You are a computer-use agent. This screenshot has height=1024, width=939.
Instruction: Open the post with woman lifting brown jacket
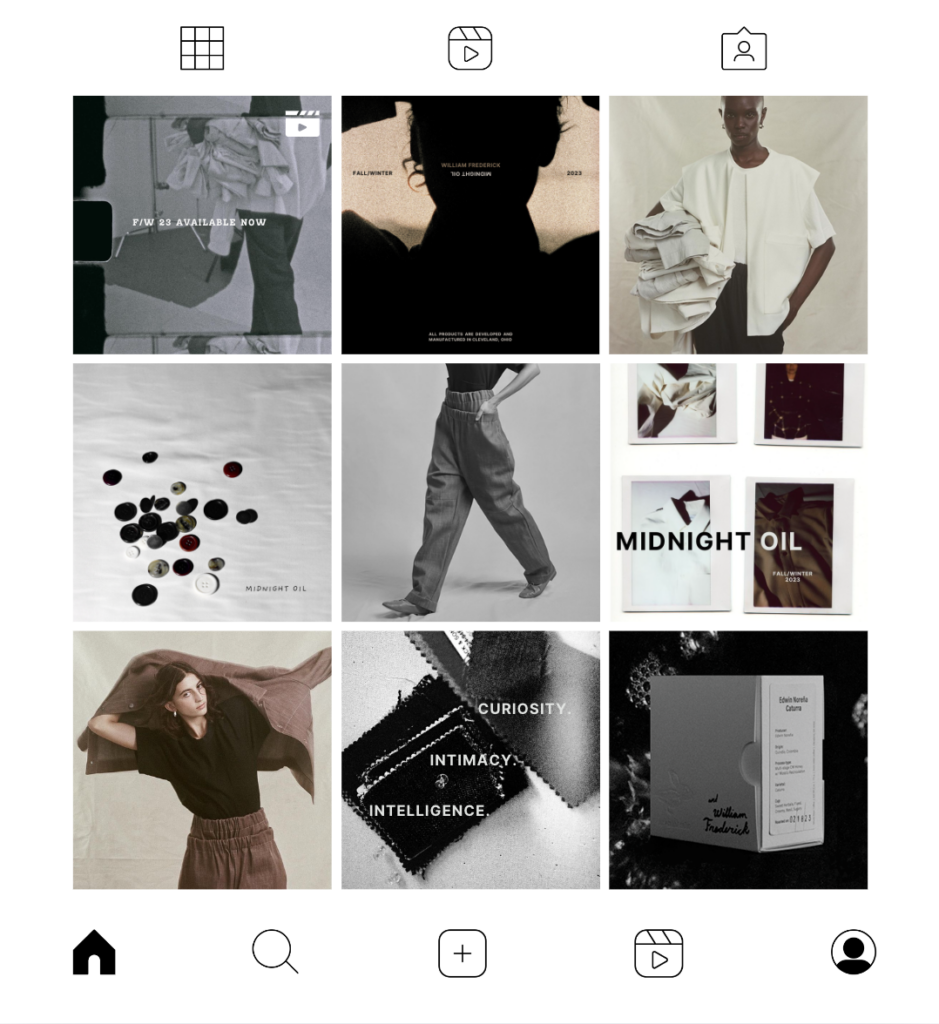click(x=202, y=760)
